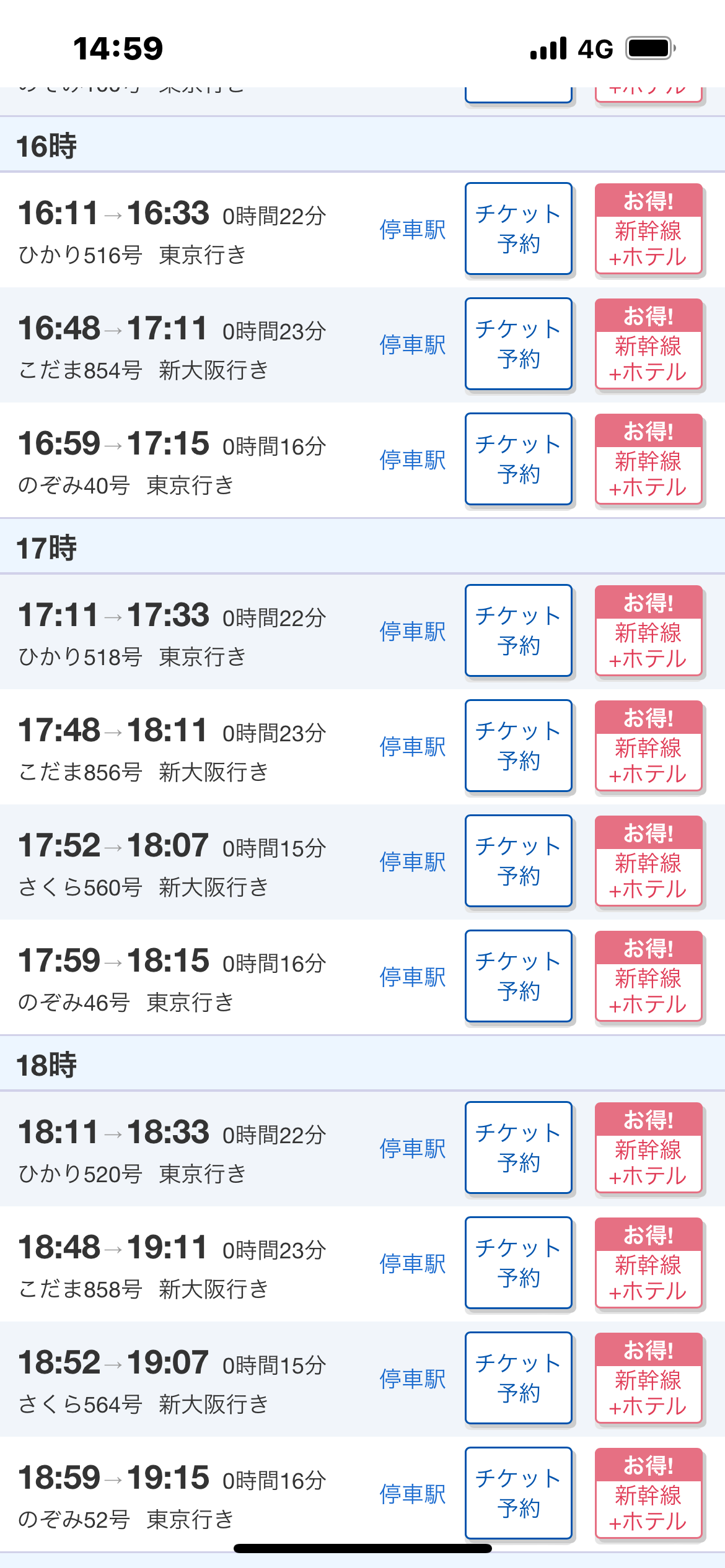View 停車駅 for さくら560号
This screenshot has height=1568, width=725.
coord(413,862)
